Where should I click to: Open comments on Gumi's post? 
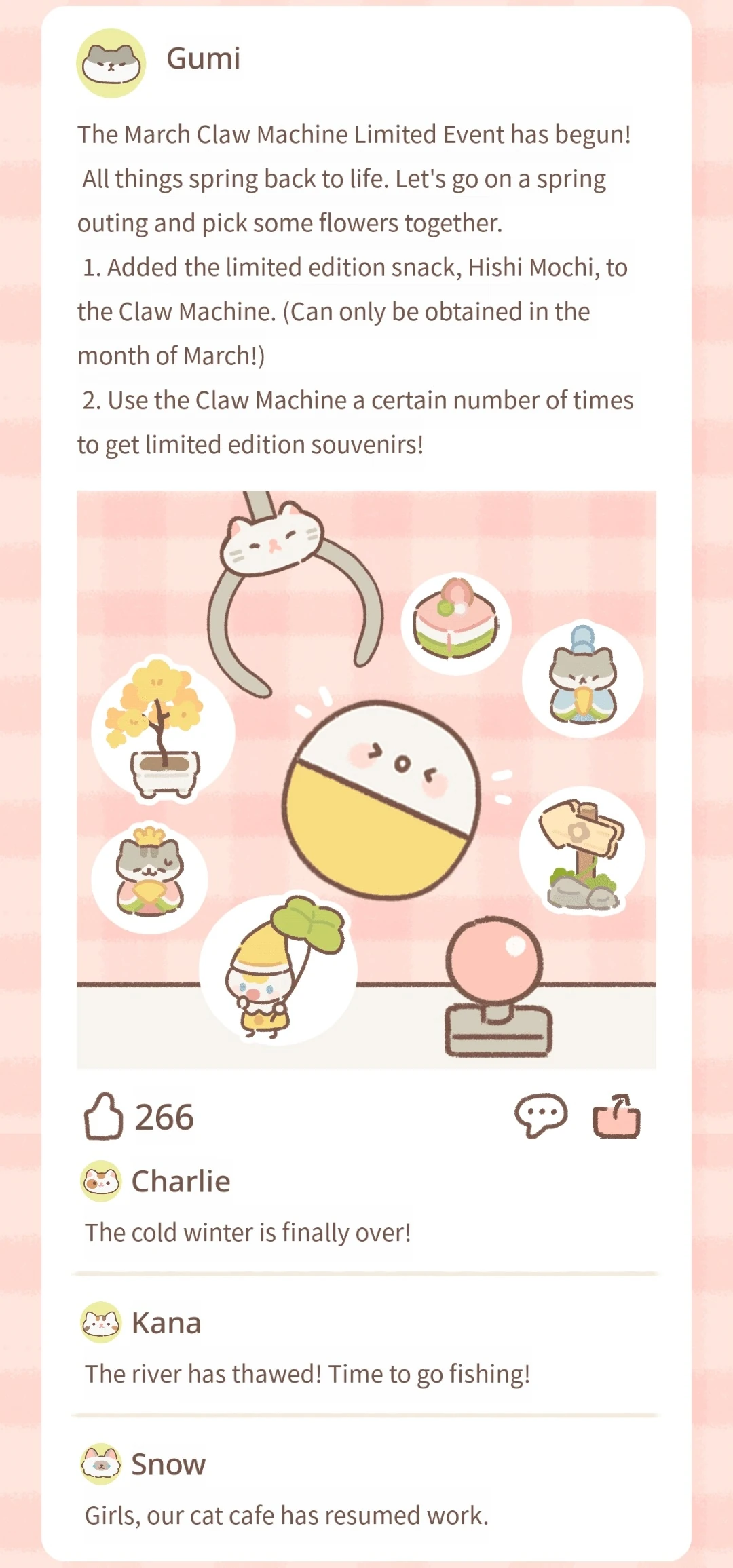pos(540,1115)
